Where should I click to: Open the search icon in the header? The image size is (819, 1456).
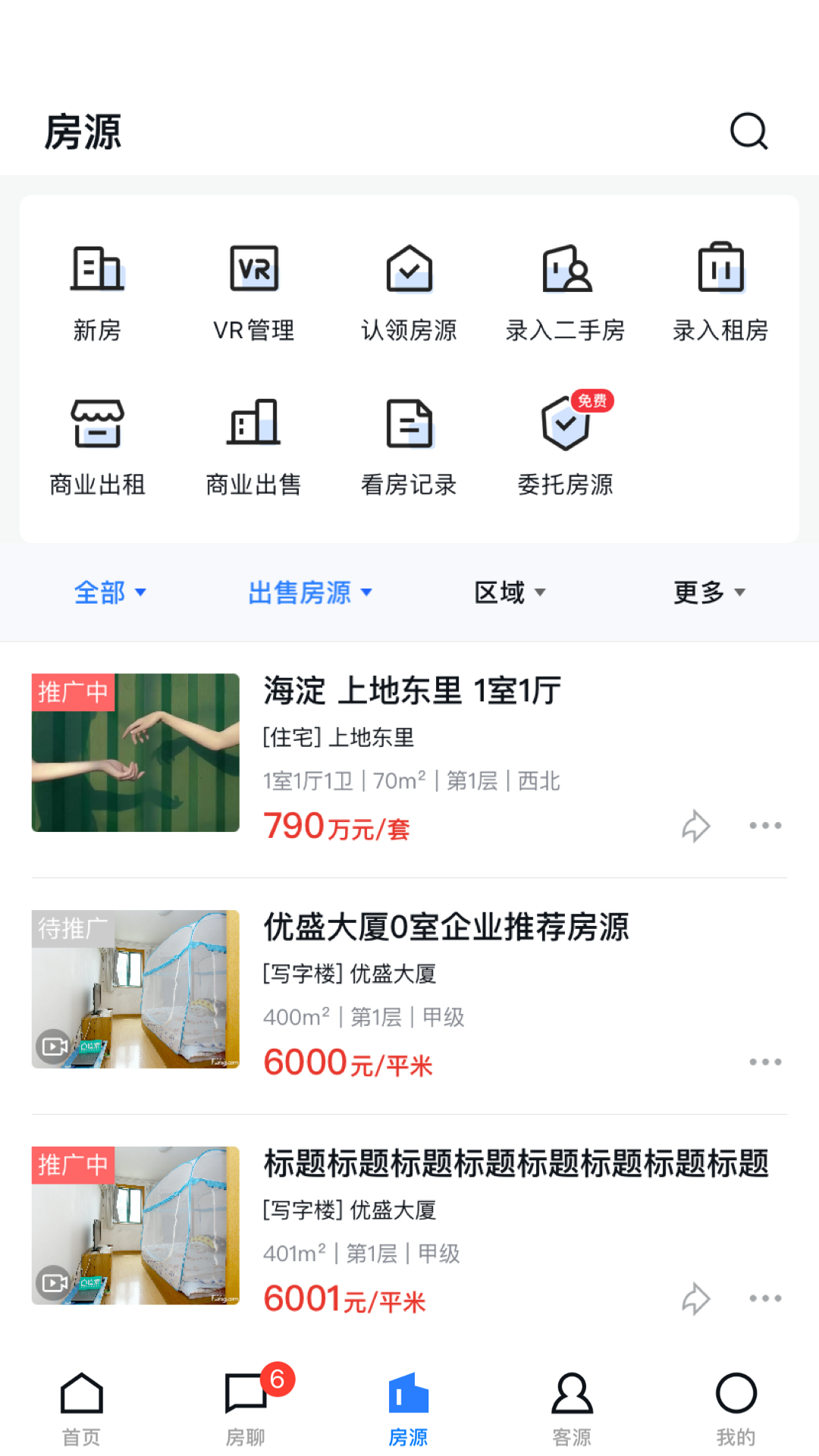pyautogui.click(x=748, y=132)
